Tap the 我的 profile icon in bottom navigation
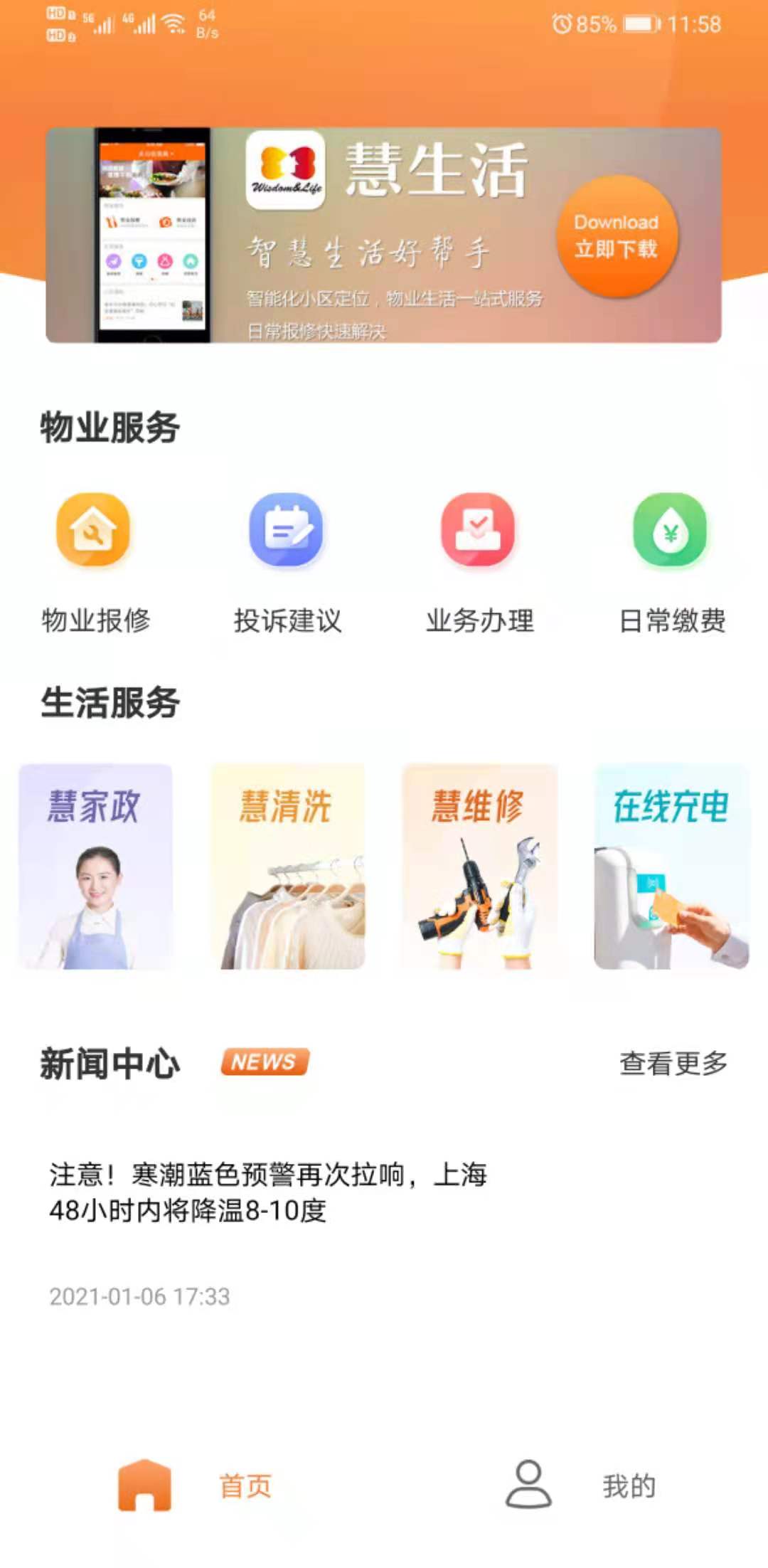 (526, 1483)
